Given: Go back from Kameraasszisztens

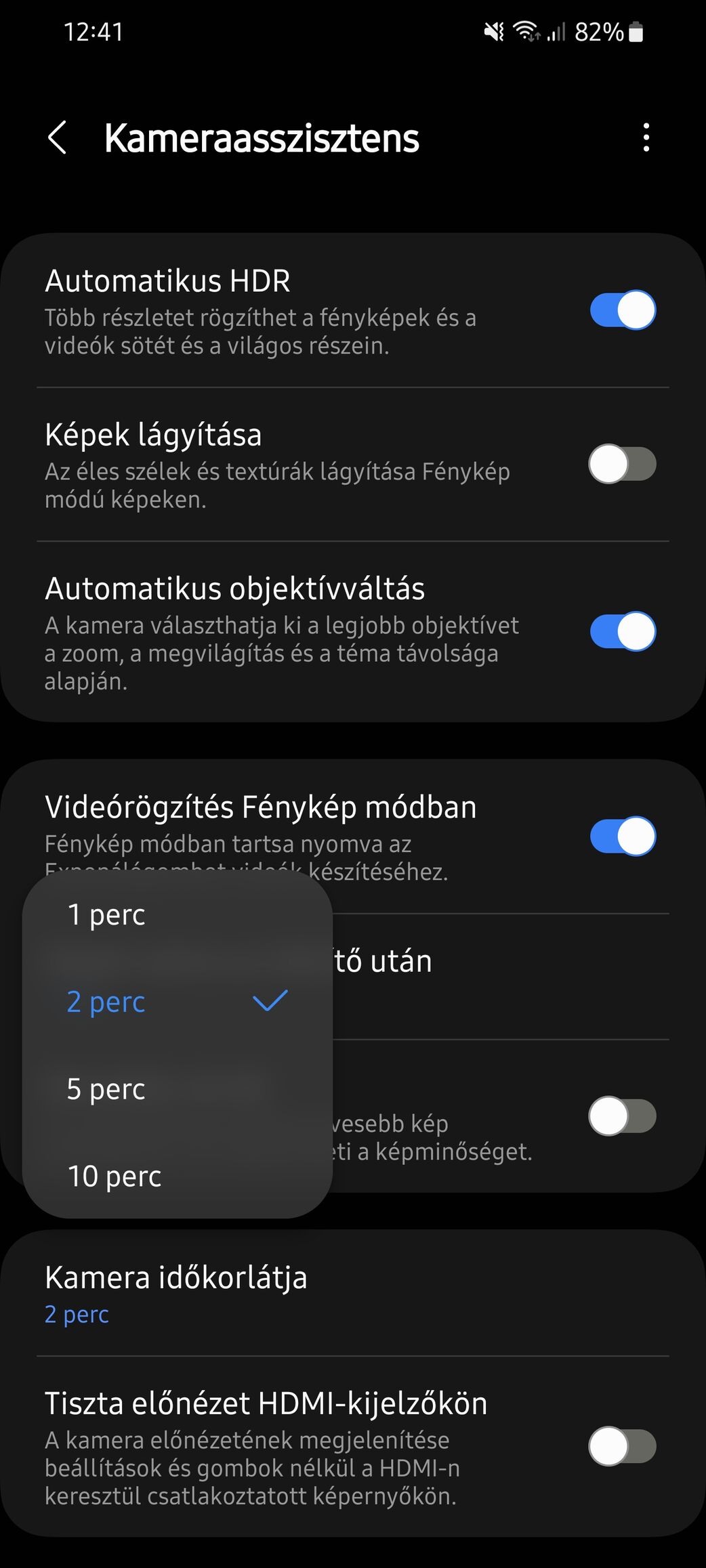Looking at the screenshot, I should tap(58, 138).
